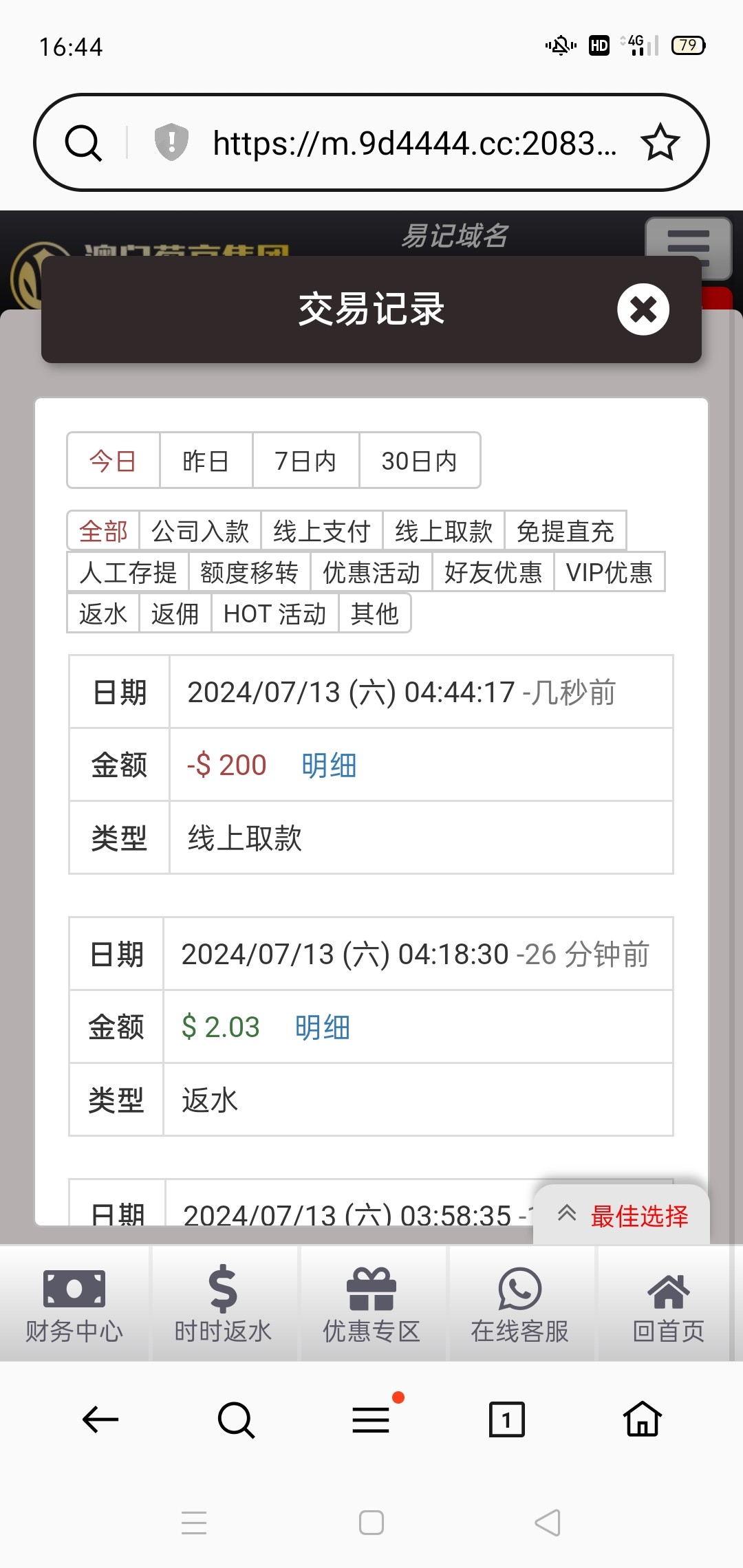The image size is (743, 1568).
Task: Filter records by 公司入款
Action: (x=200, y=531)
